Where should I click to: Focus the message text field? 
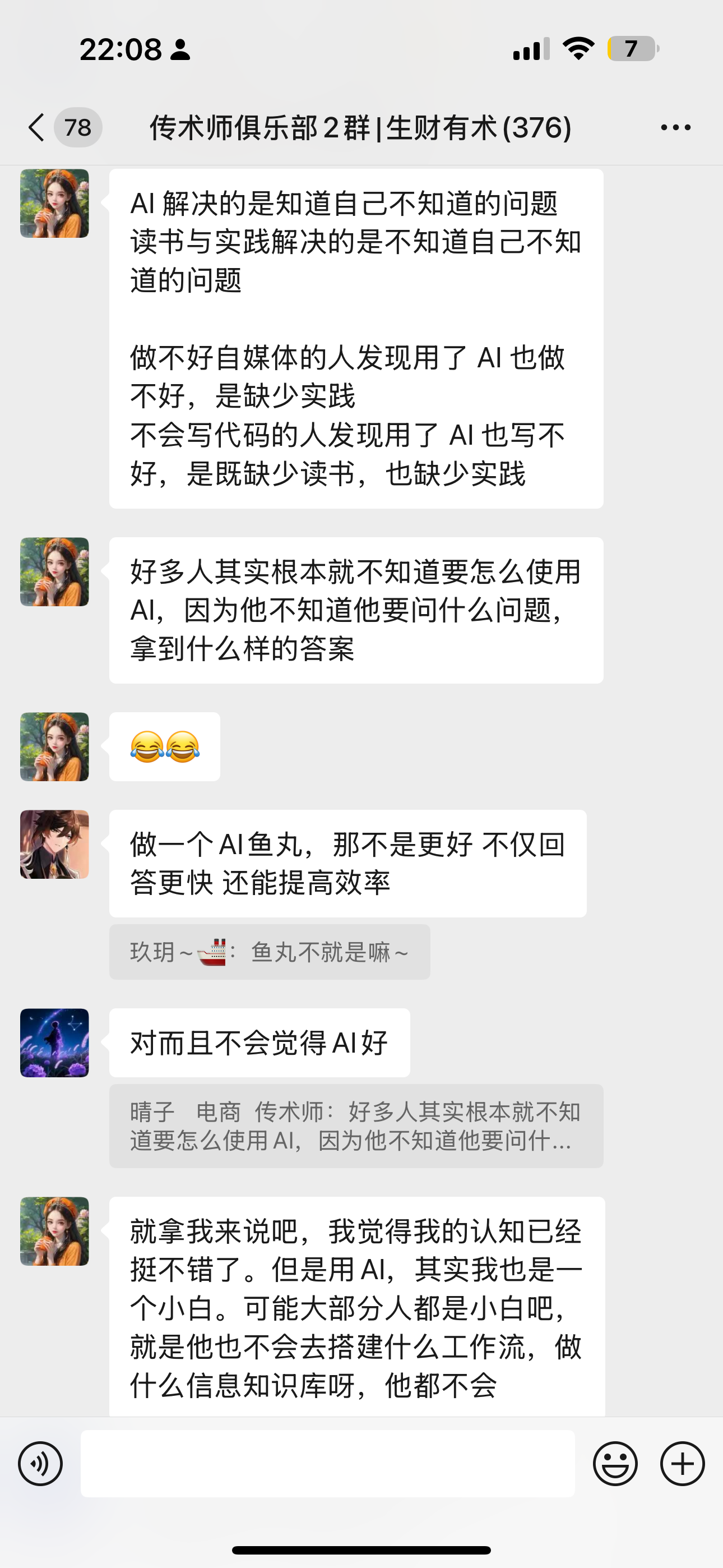(327, 1463)
